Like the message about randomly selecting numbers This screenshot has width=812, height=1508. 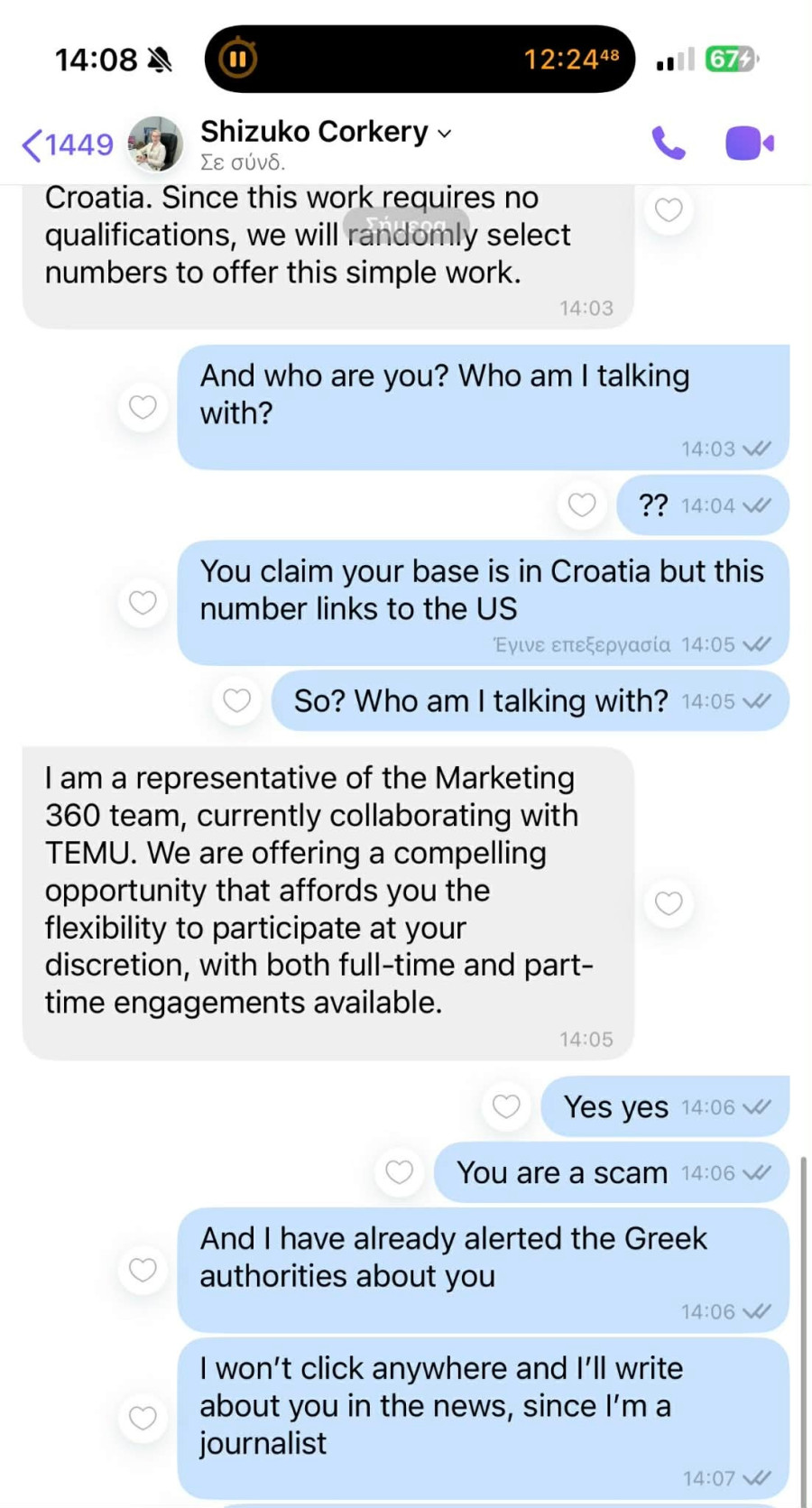[x=669, y=210]
